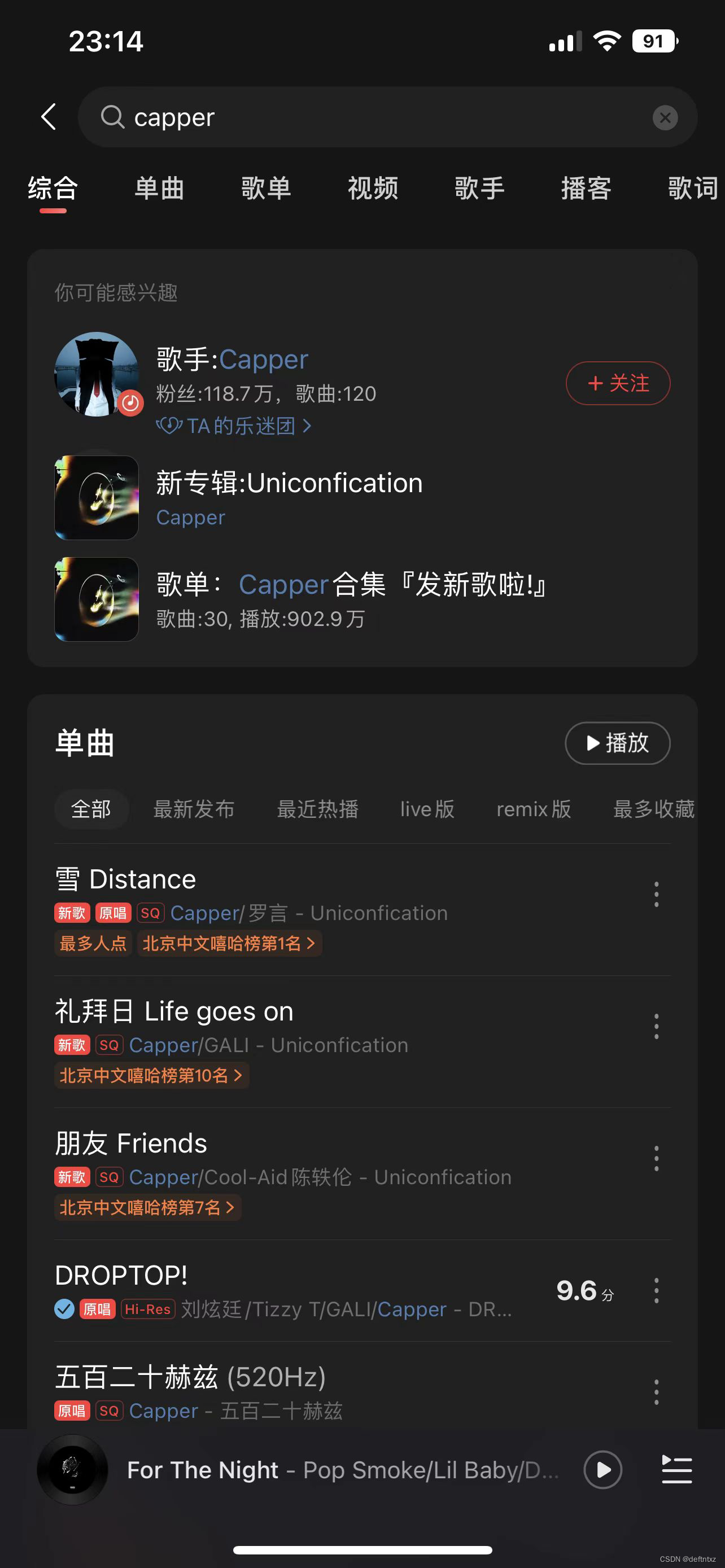
Task: Play the song 朋友 Friends
Action: tap(243, 1144)
